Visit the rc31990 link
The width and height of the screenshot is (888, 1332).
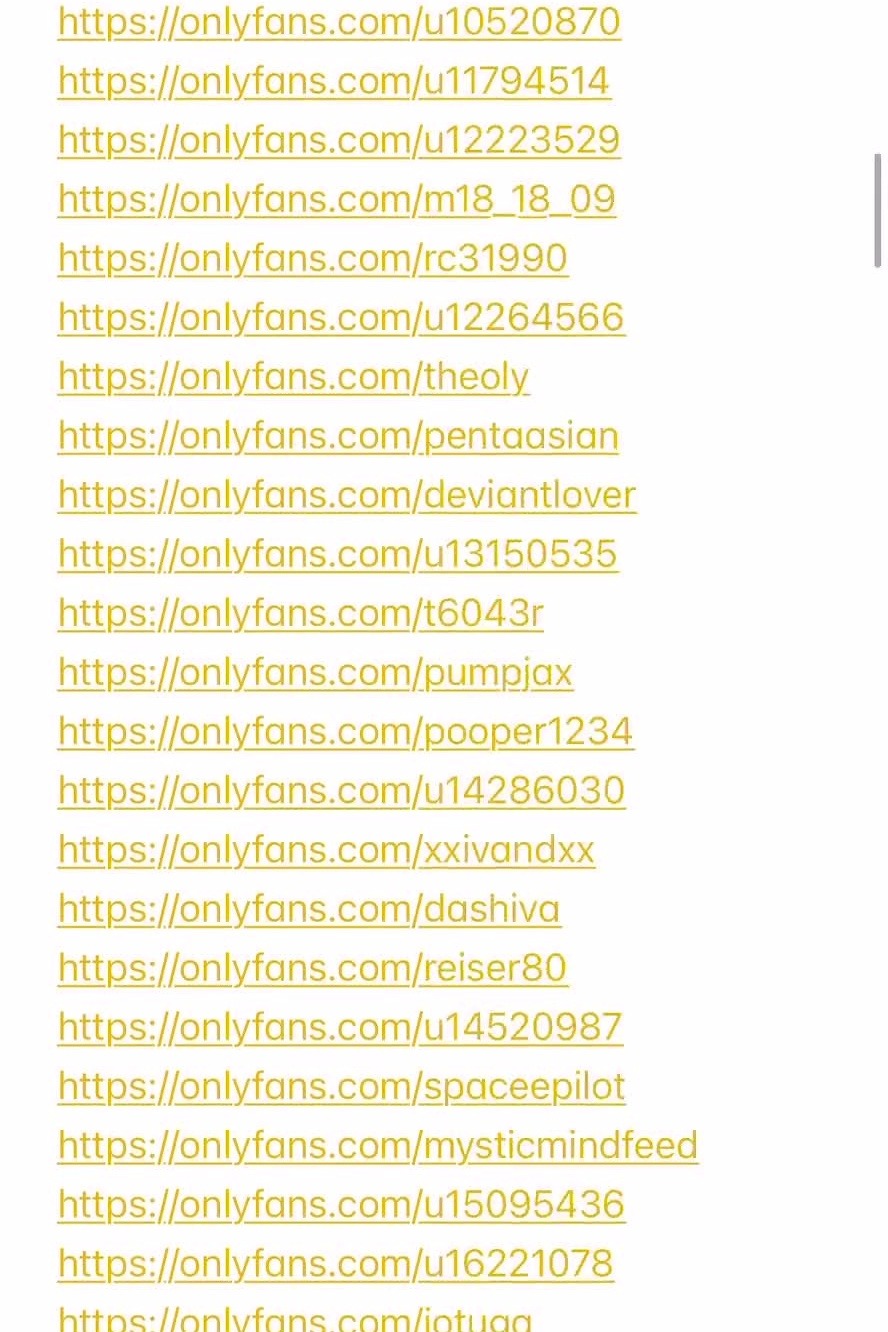click(312, 258)
